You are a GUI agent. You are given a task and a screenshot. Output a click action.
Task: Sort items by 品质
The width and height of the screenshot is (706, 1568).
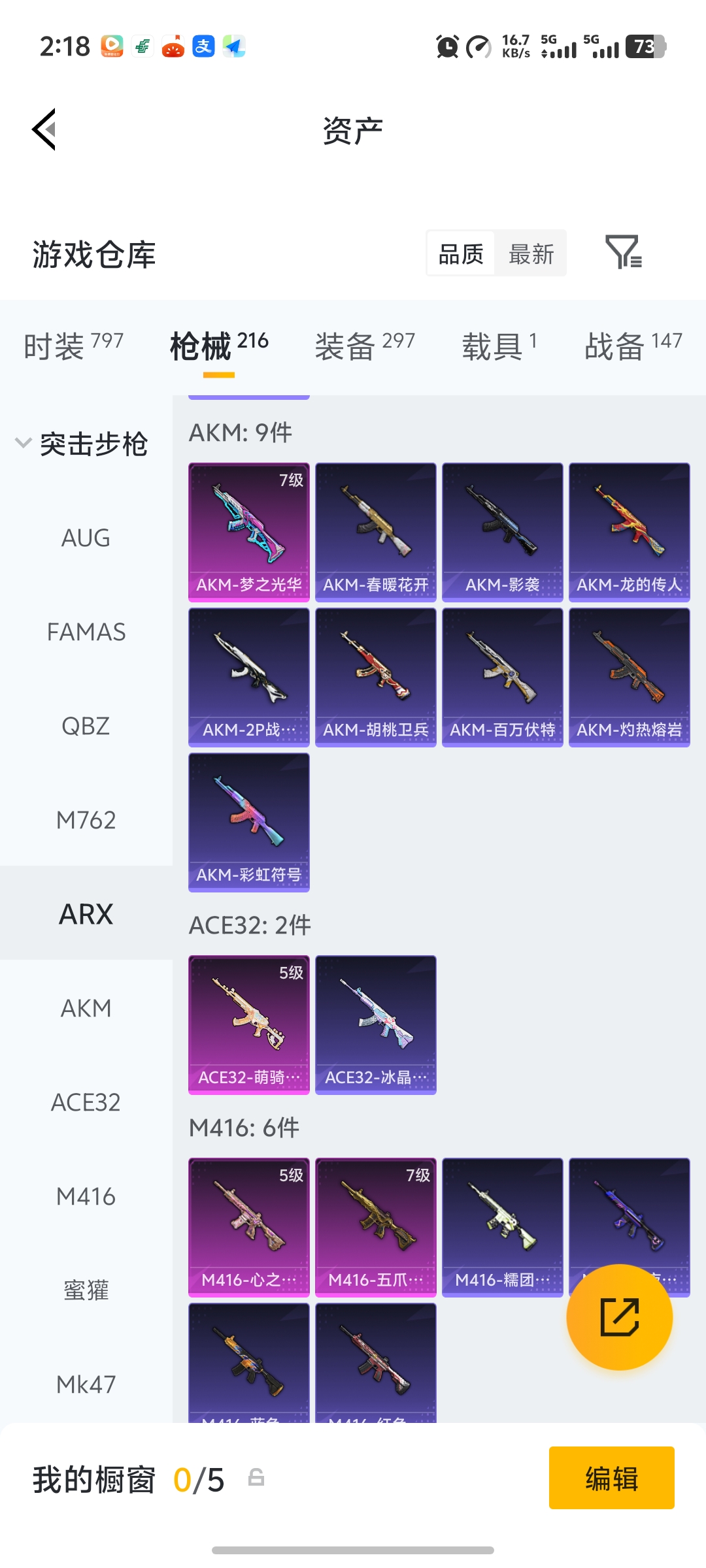(461, 253)
